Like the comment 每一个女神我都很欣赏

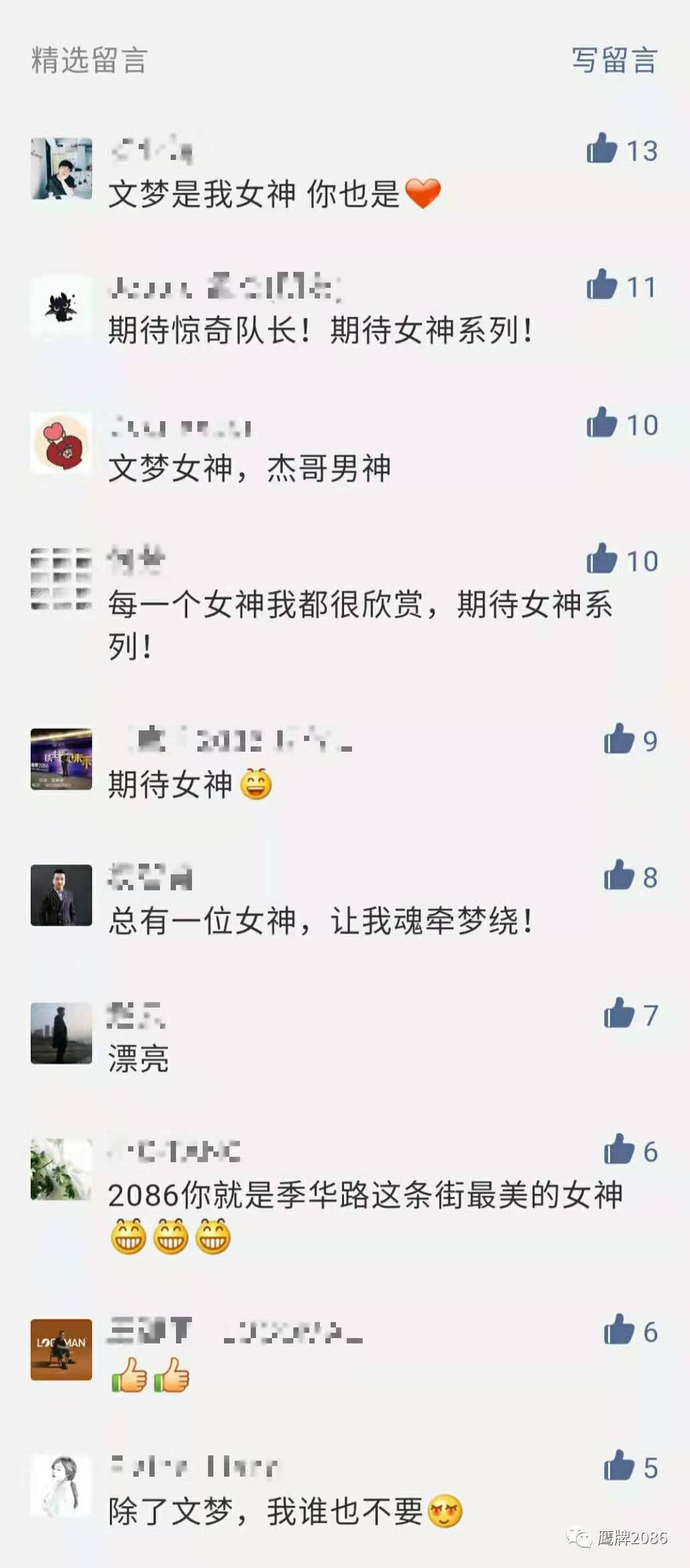602,559
